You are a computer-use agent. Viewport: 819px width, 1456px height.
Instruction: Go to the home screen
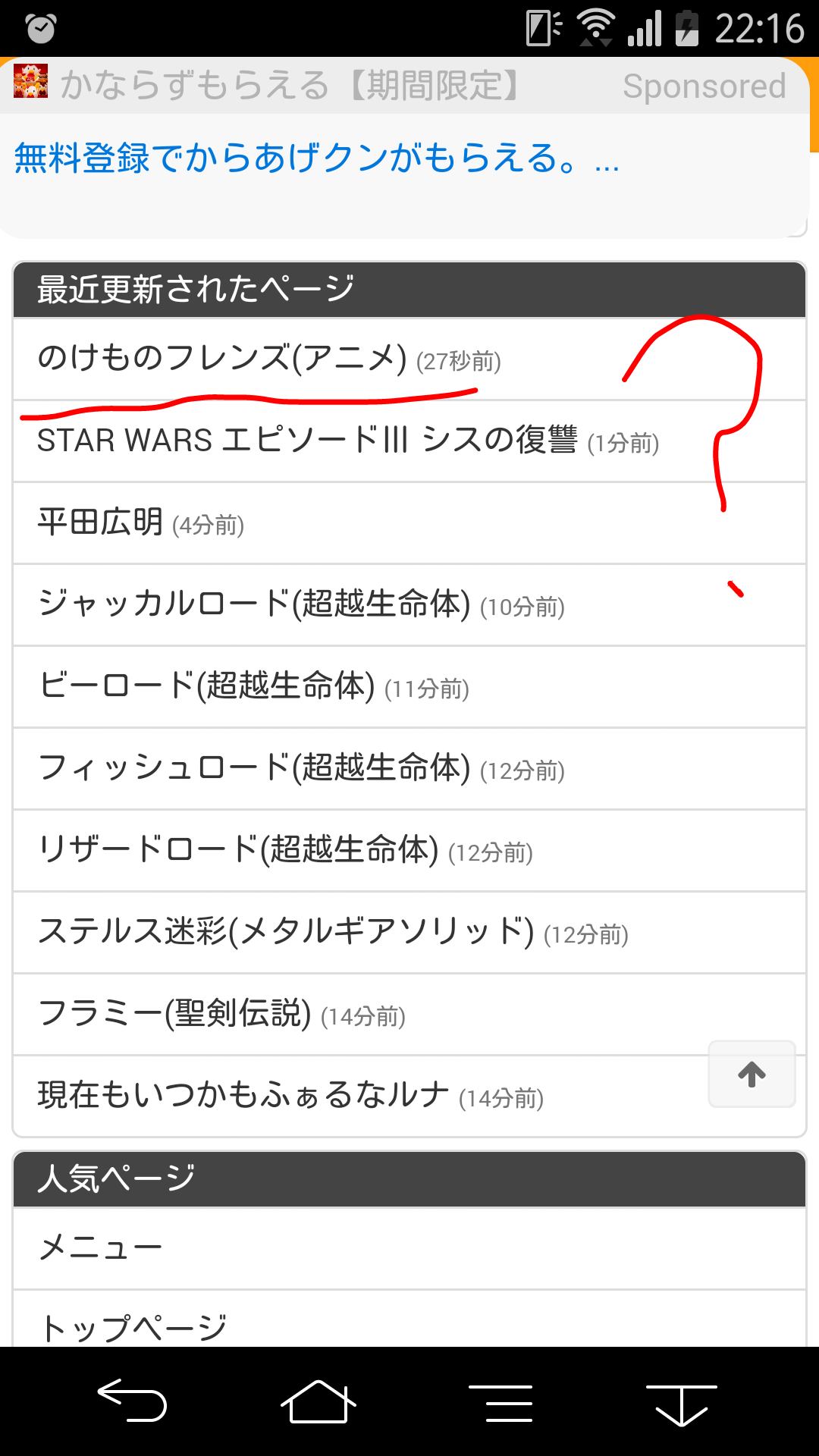(318, 1401)
